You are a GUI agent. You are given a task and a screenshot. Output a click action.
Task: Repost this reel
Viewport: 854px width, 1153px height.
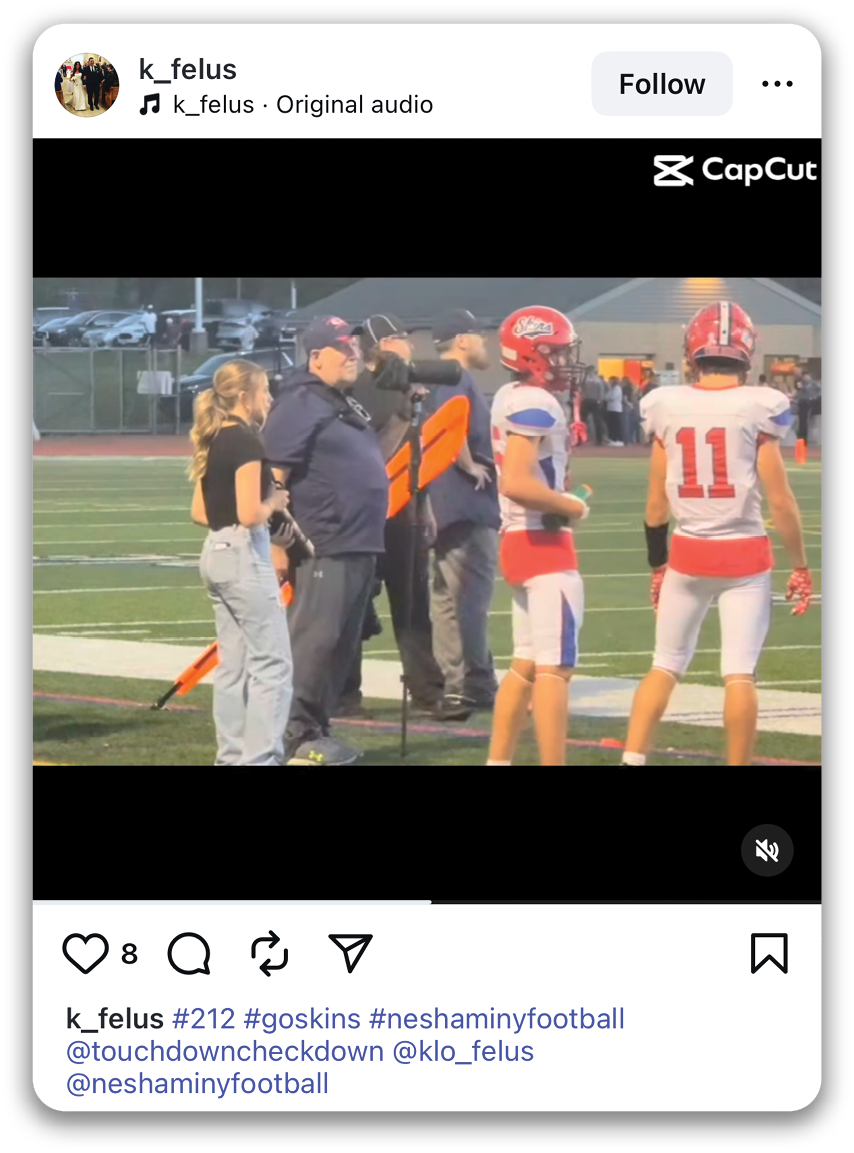point(270,954)
